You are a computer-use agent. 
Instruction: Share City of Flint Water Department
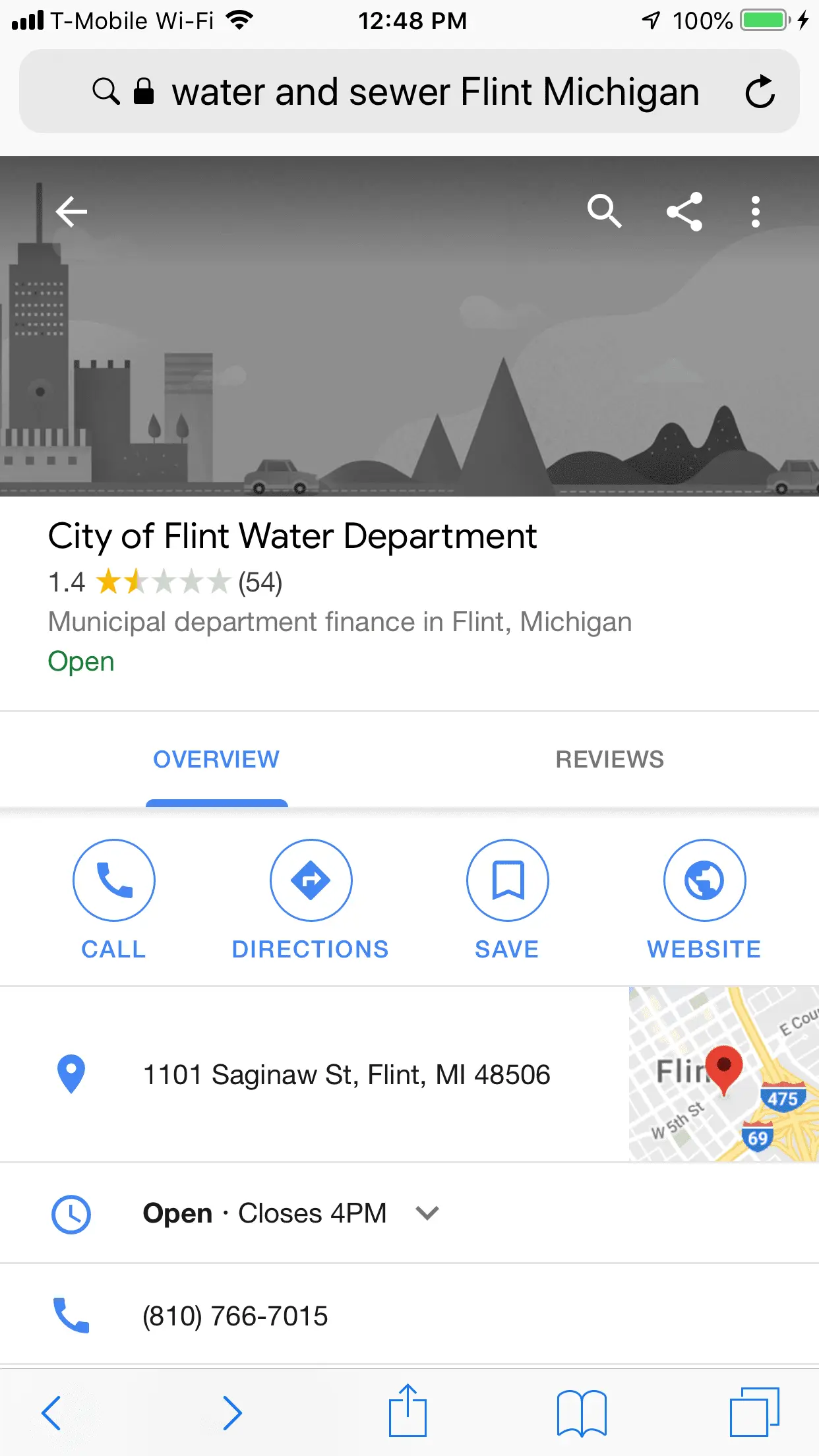pyautogui.click(x=684, y=212)
